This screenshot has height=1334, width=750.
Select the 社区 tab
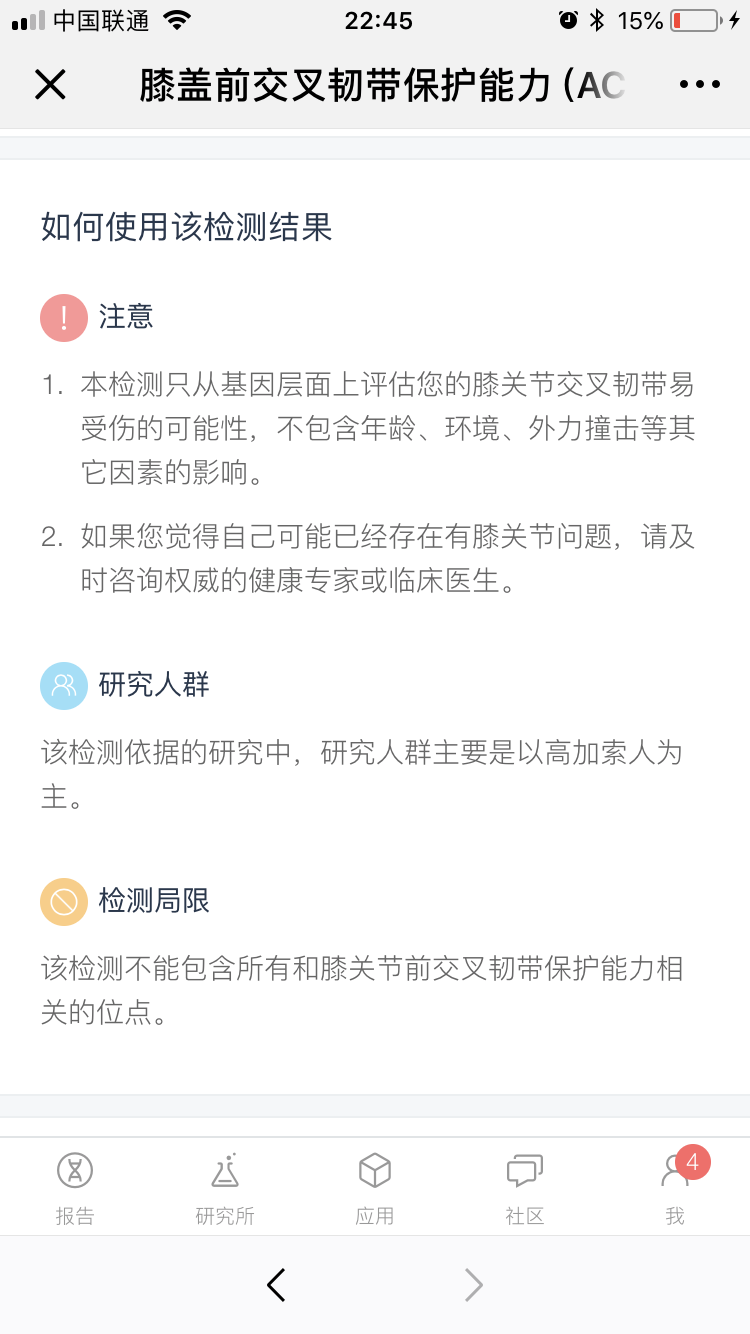[x=525, y=1188]
